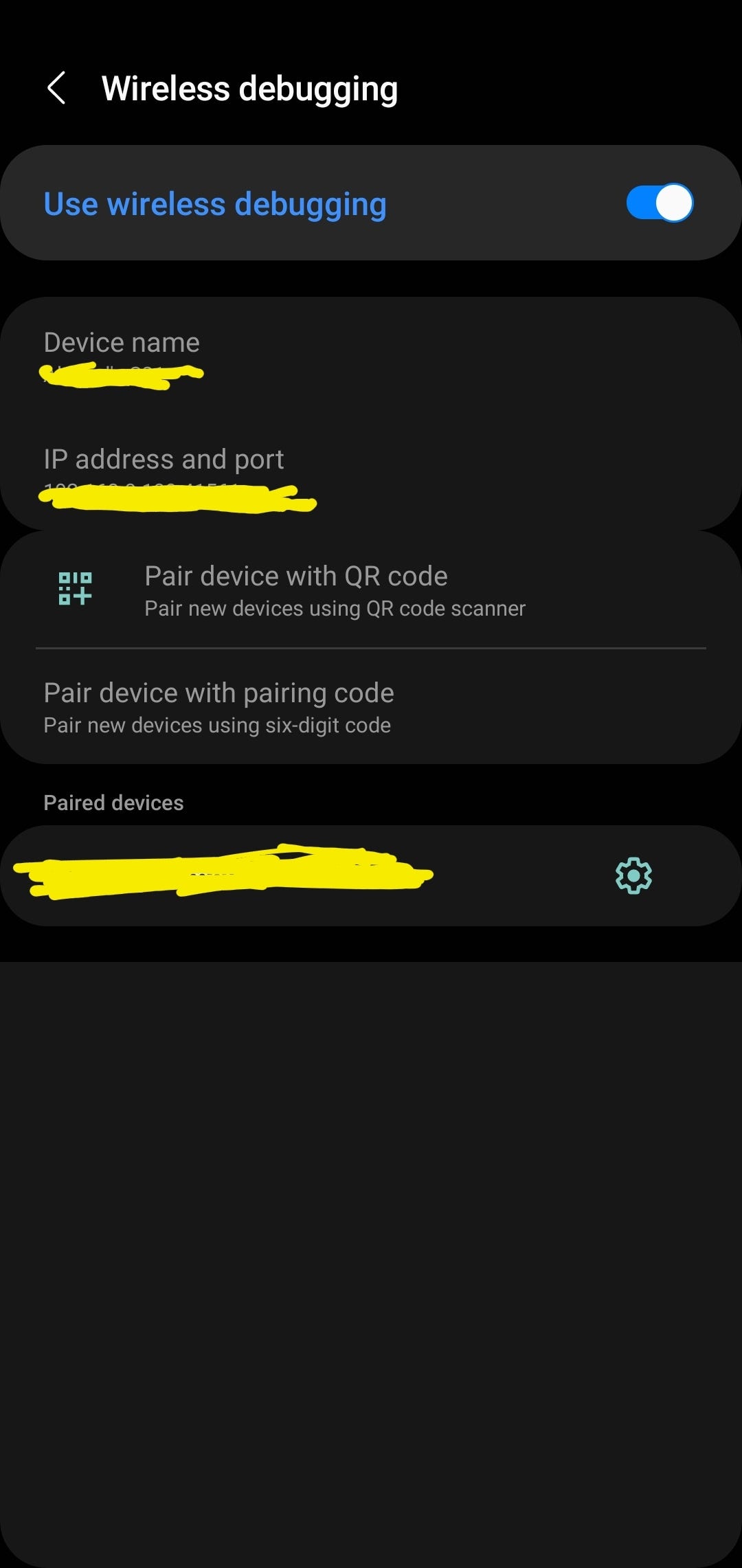
Task: Open paired device settings gear
Action: 633,875
